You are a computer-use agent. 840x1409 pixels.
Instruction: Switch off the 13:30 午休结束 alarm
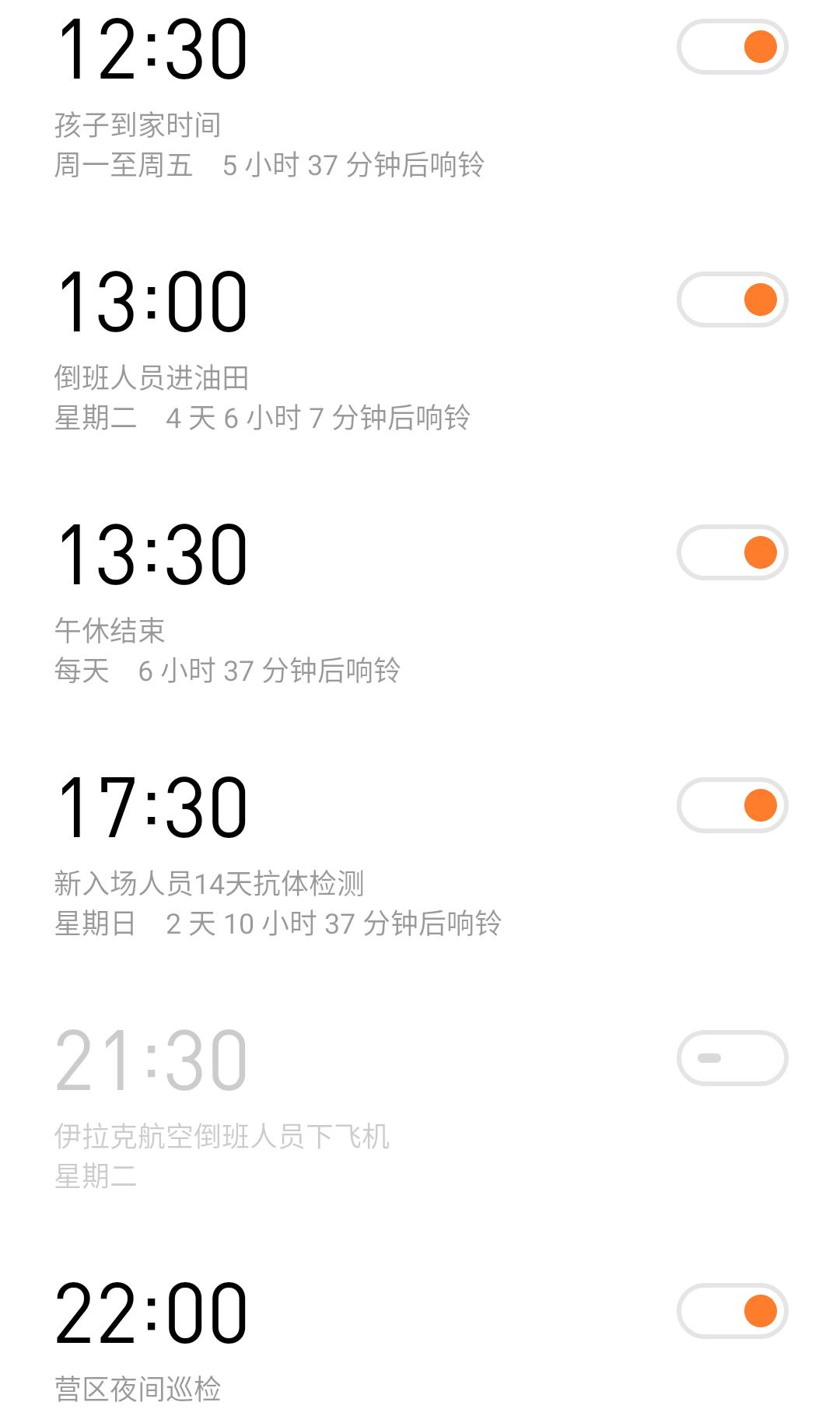[732, 552]
